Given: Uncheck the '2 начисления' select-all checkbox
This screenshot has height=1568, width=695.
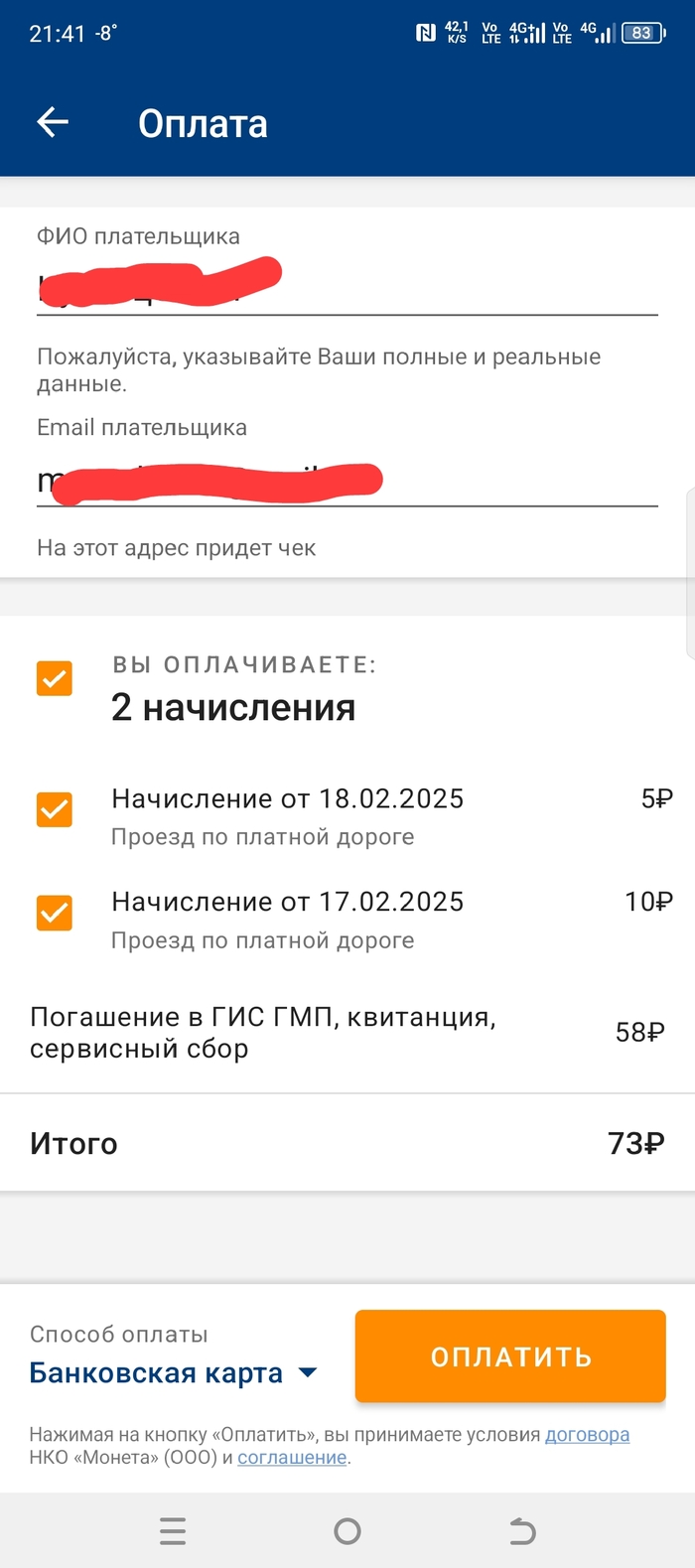Looking at the screenshot, I should pyautogui.click(x=55, y=678).
